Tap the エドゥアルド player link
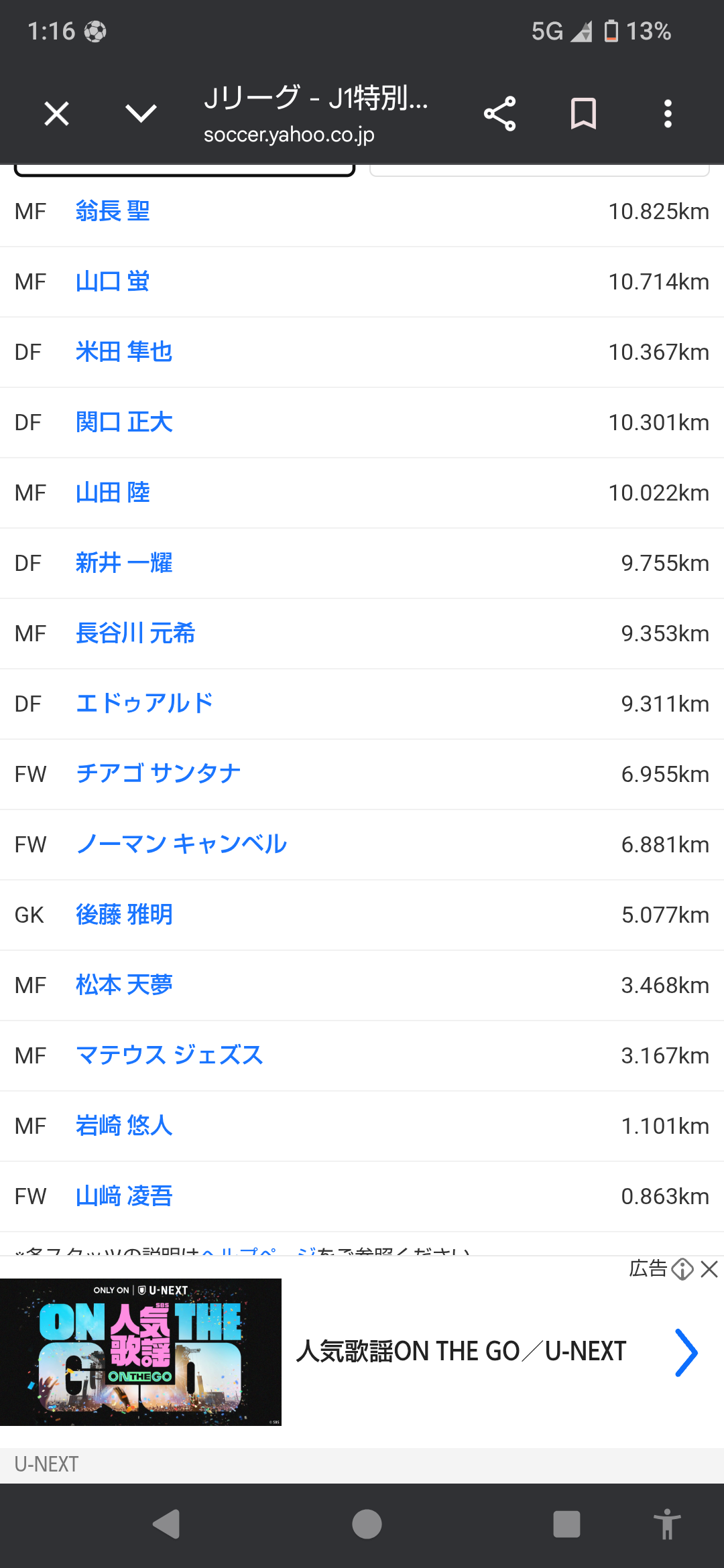The image size is (724, 1568). click(x=145, y=704)
